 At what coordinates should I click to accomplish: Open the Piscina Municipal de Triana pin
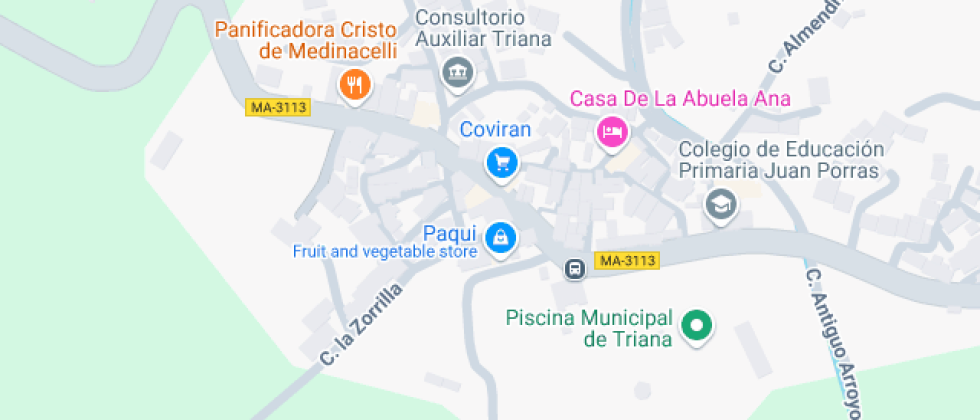pos(697,327)
